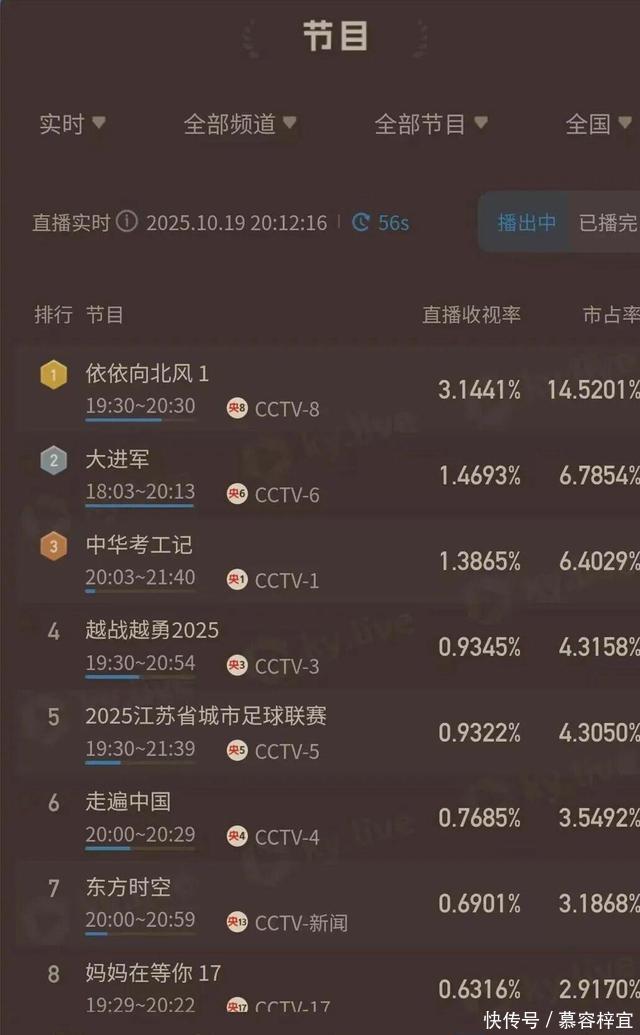The height and width of the screenshot is (1035, 640).
Task: Open 2025江苏省城市足球联赛 row
Action: 327,733
